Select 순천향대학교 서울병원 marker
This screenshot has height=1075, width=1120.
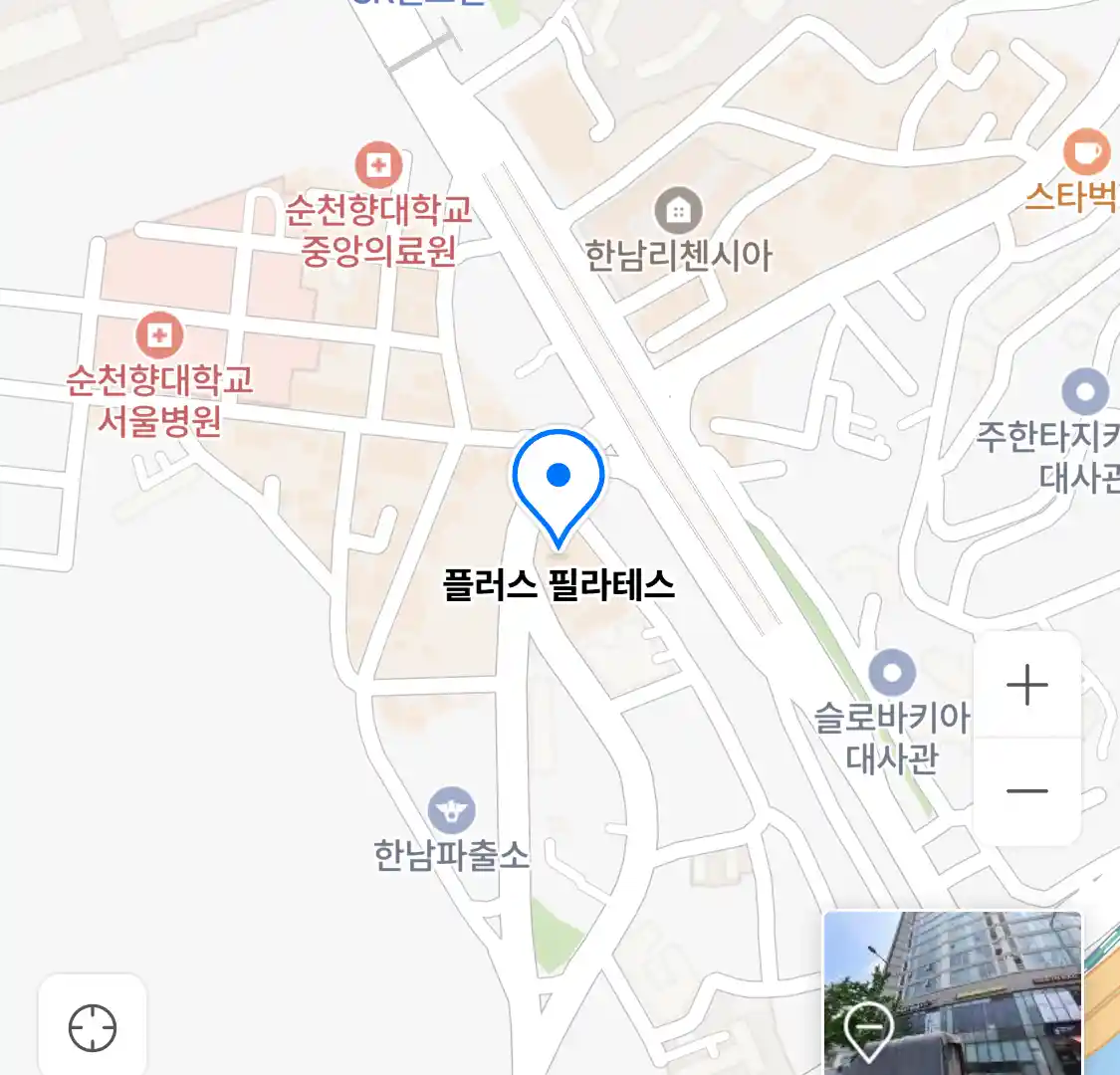pyautogui.click(x=159, y=335)
